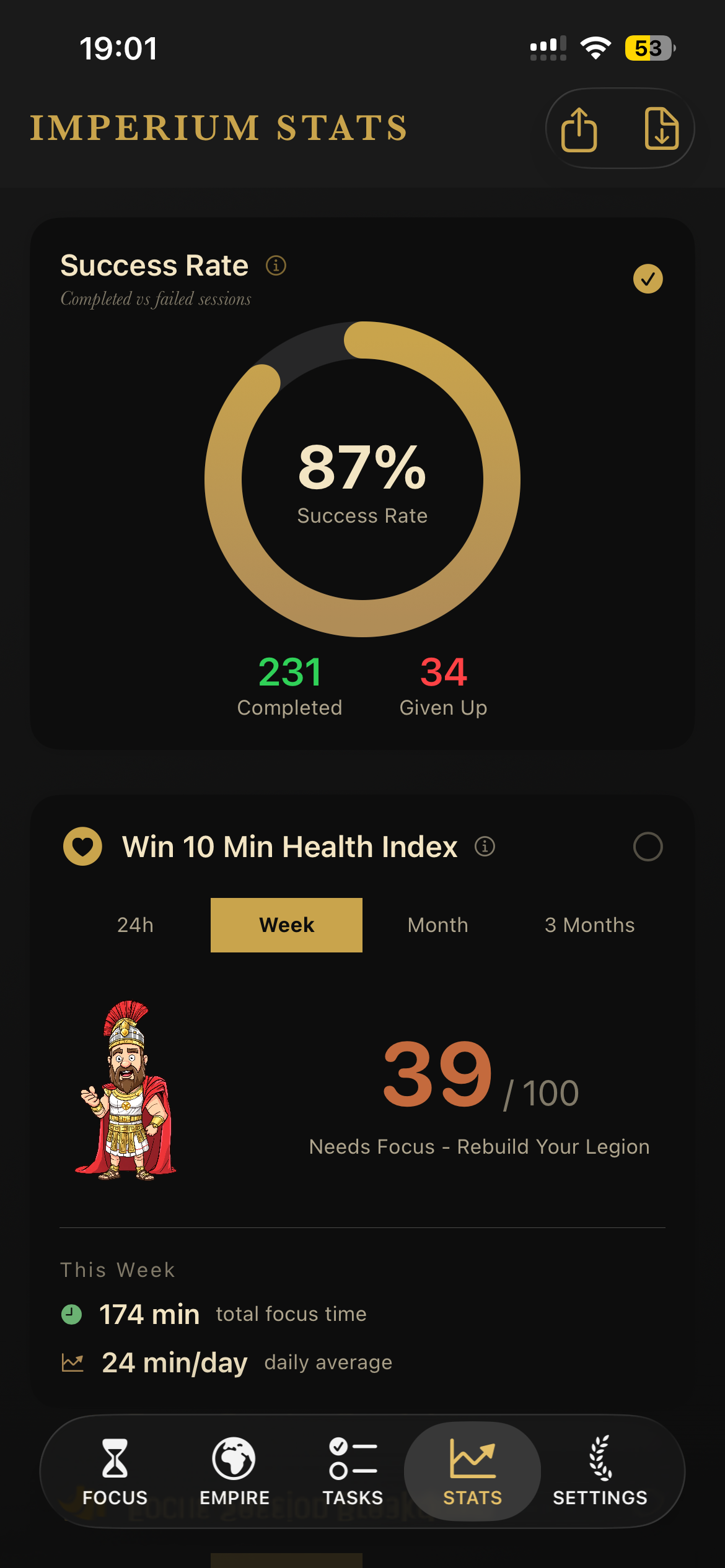Open the Success Rate info tooltip
This screenshot has width=725, height=1568.
point(275,266)
